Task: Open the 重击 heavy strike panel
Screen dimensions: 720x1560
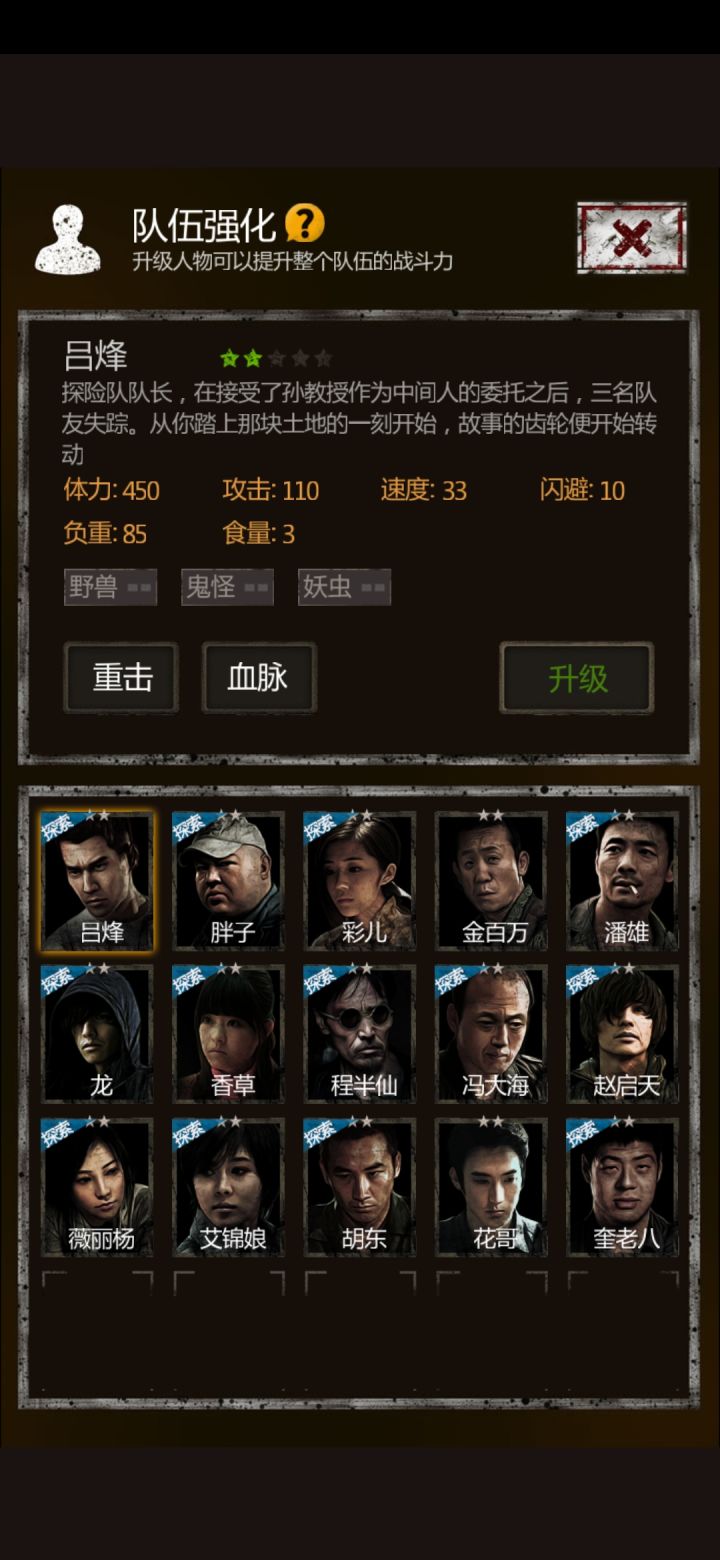Action: point(120,677)
